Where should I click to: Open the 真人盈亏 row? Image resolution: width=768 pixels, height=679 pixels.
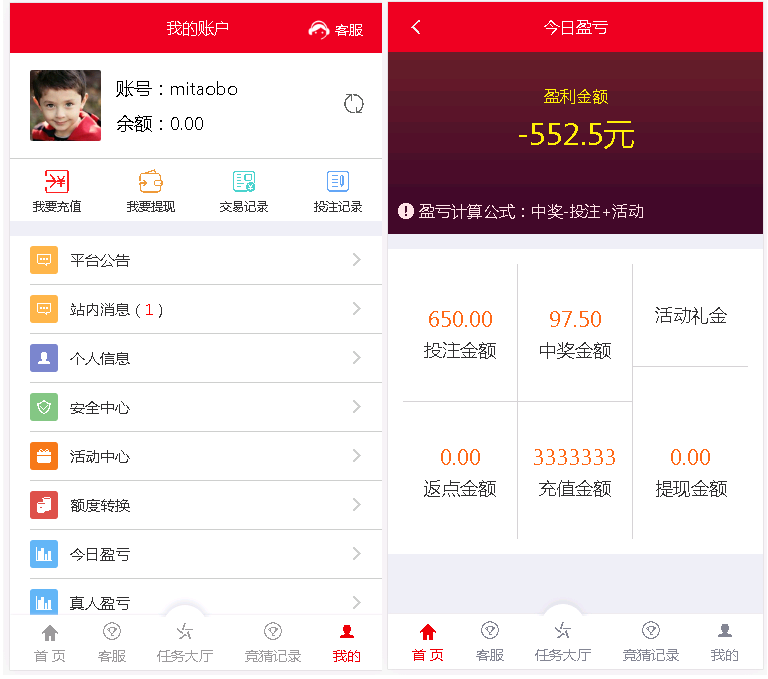pyautogui.click(x=196, y=602)
